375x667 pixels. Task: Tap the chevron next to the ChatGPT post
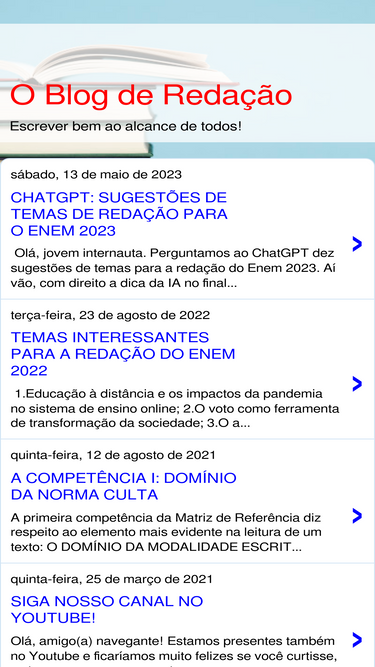pos(357,244)
